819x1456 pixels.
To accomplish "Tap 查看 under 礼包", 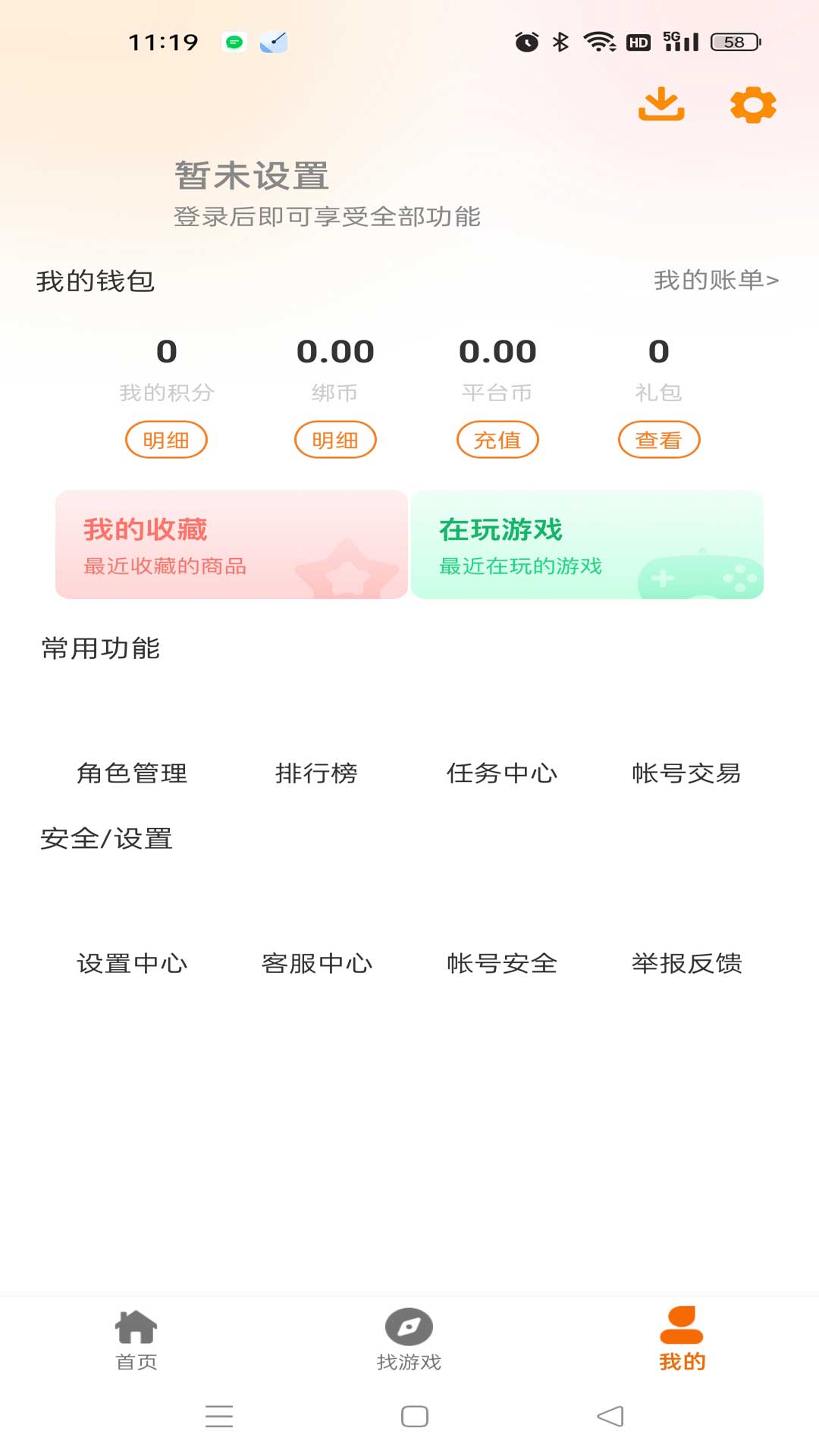I will click(x=658, y=440).
